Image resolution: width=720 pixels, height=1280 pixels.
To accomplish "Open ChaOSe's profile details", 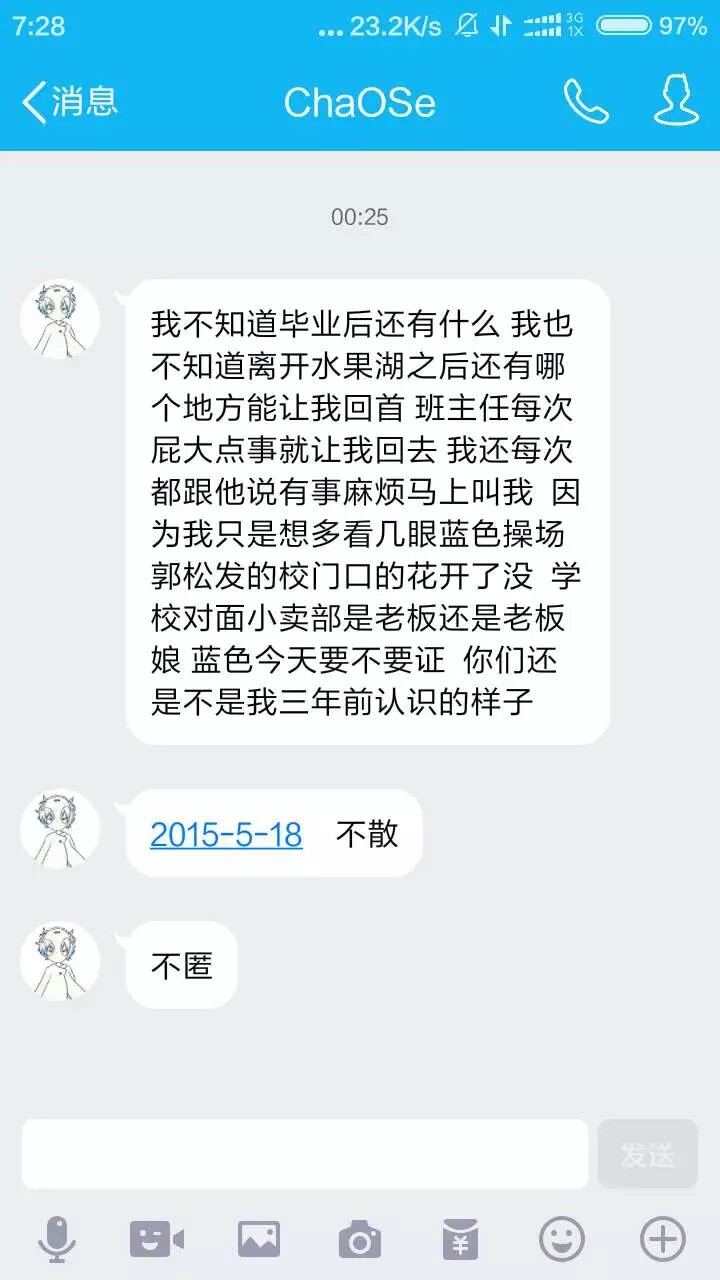I will tap(676, 102).
